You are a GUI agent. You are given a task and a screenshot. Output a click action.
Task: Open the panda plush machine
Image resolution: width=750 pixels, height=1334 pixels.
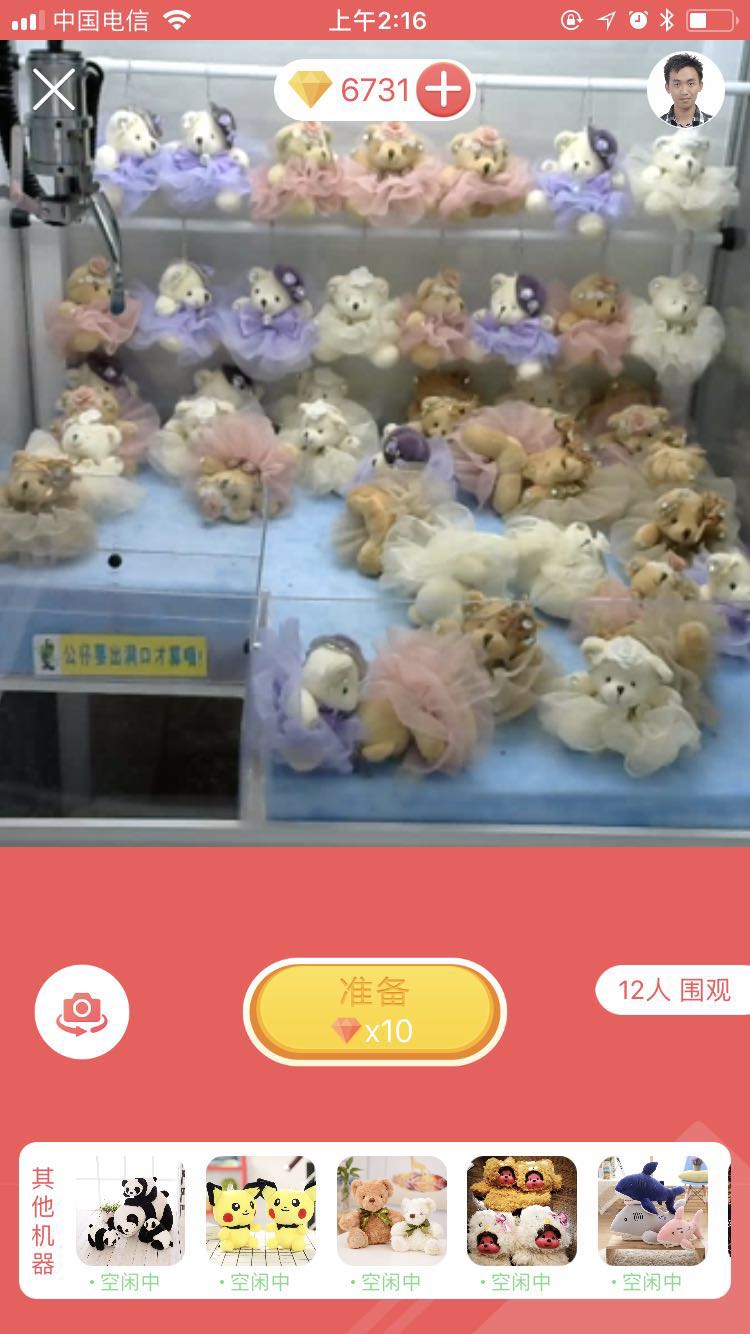(x=130, y=1211)
